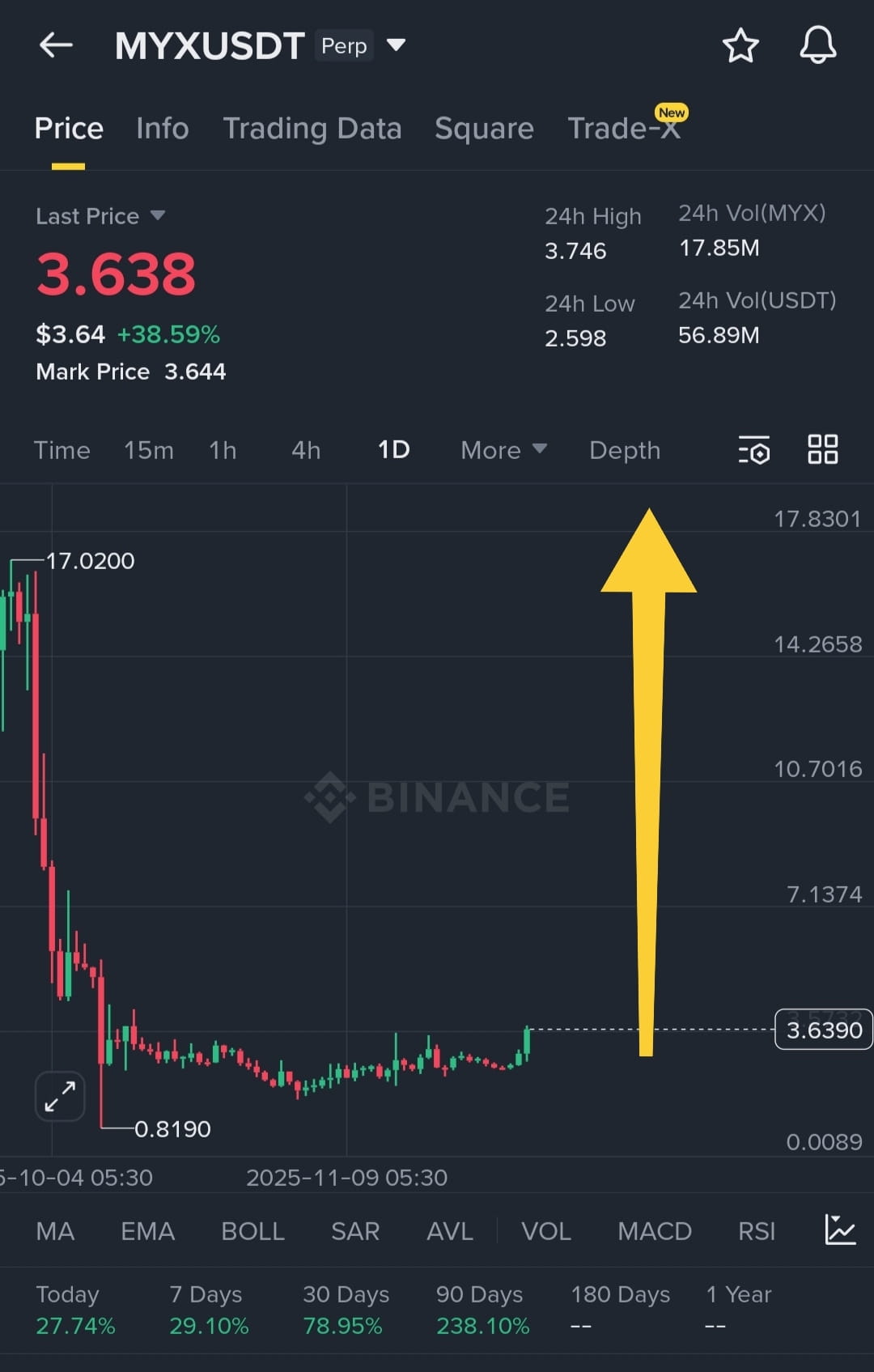Add MYXUSDT to favorites with star
The image size is (874, 1372).
[740, 45]
